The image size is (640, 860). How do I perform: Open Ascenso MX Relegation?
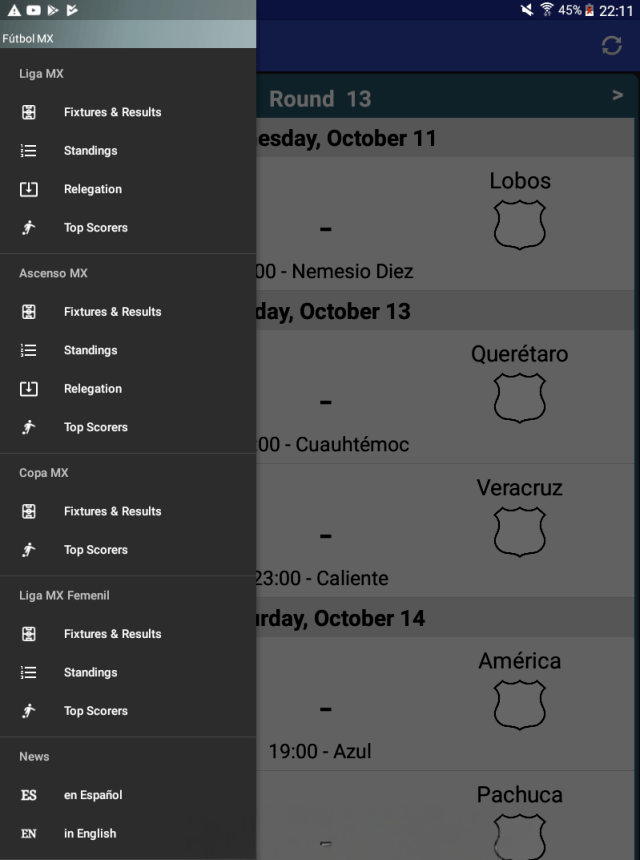coord(92,389)
